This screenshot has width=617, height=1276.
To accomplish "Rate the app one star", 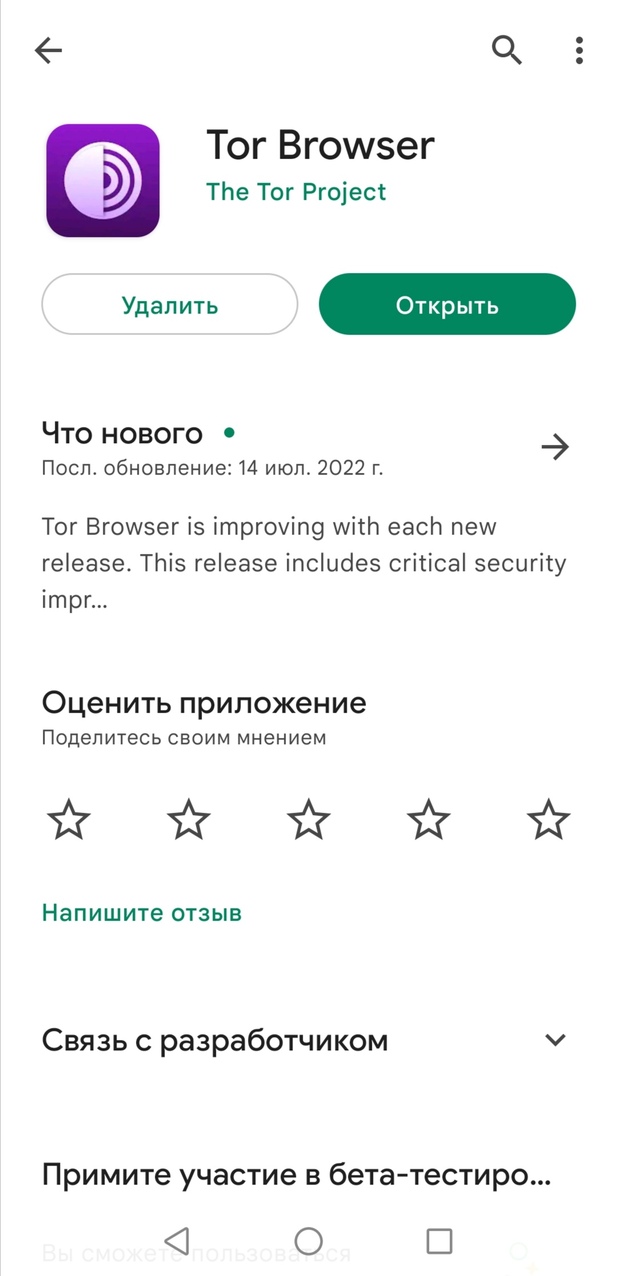I will 69,820.
